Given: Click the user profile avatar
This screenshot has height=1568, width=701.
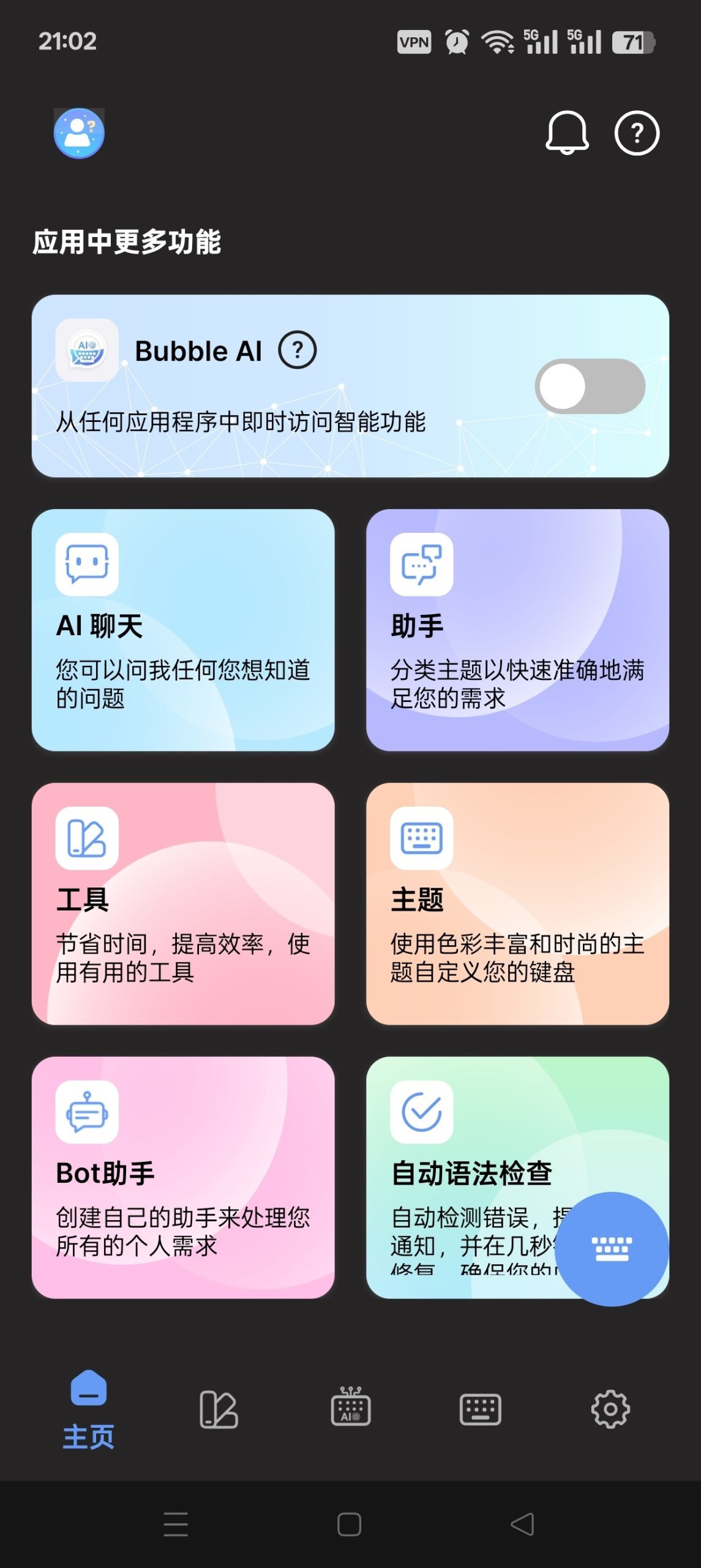Looking at the screenshot, I should 78,133.
